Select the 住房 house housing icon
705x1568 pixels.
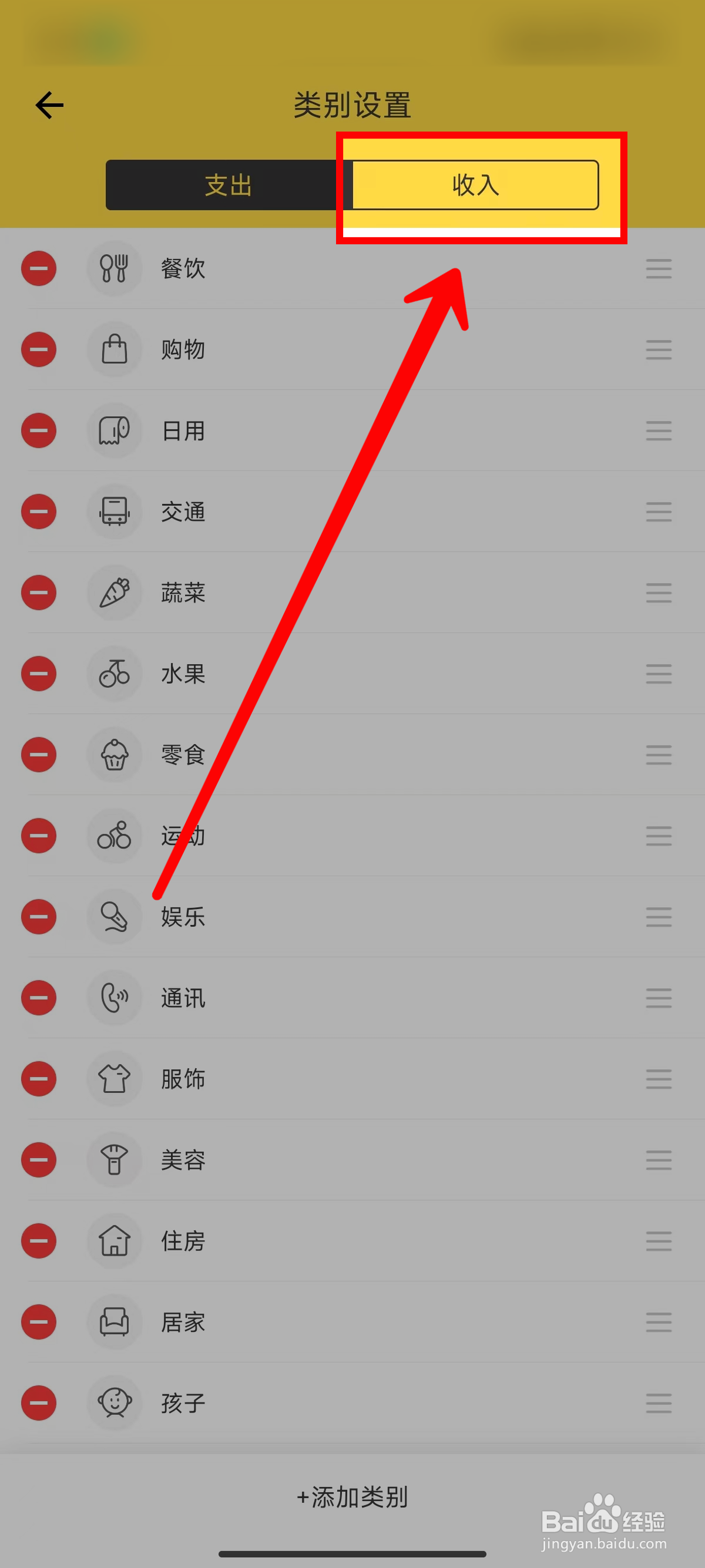[115, 1241]
